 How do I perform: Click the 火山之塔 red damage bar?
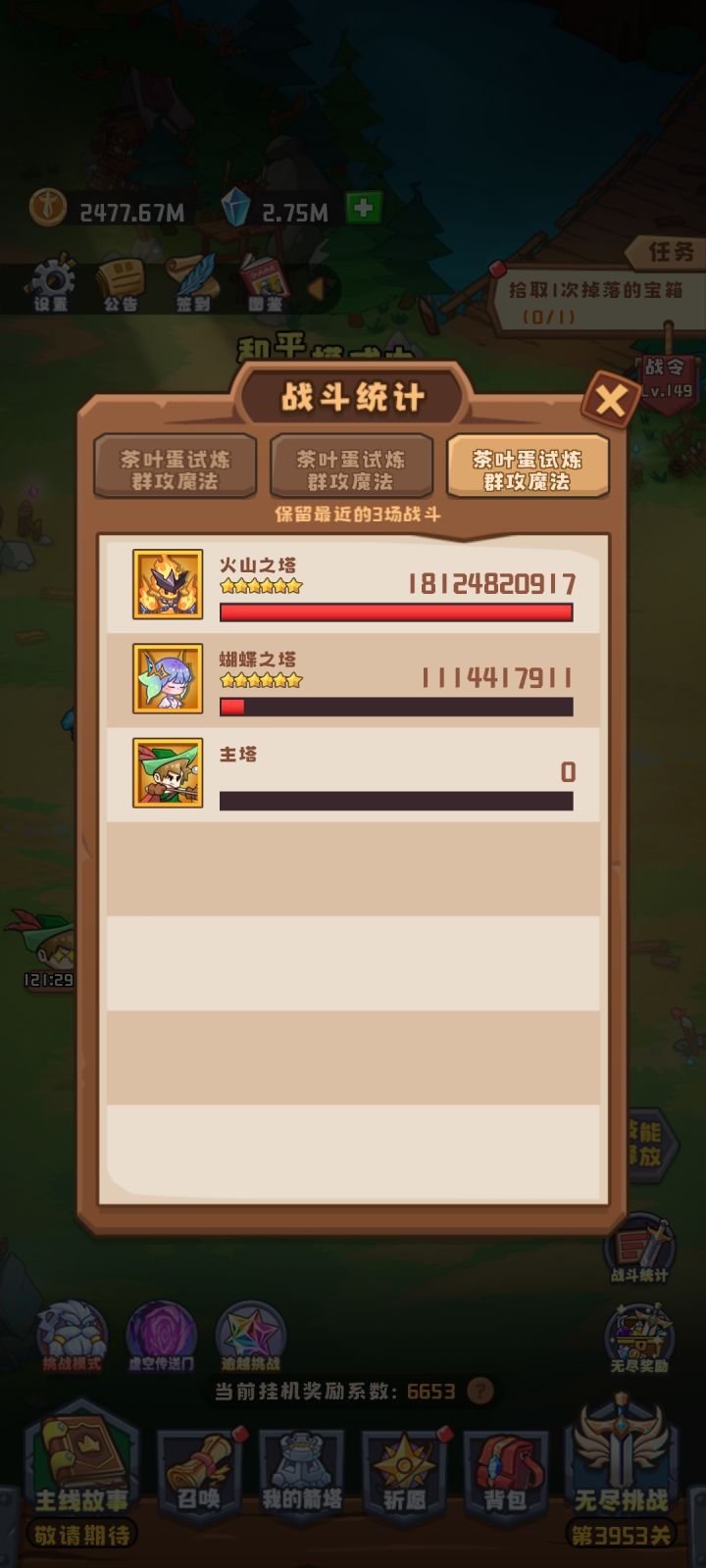(396, 612)
